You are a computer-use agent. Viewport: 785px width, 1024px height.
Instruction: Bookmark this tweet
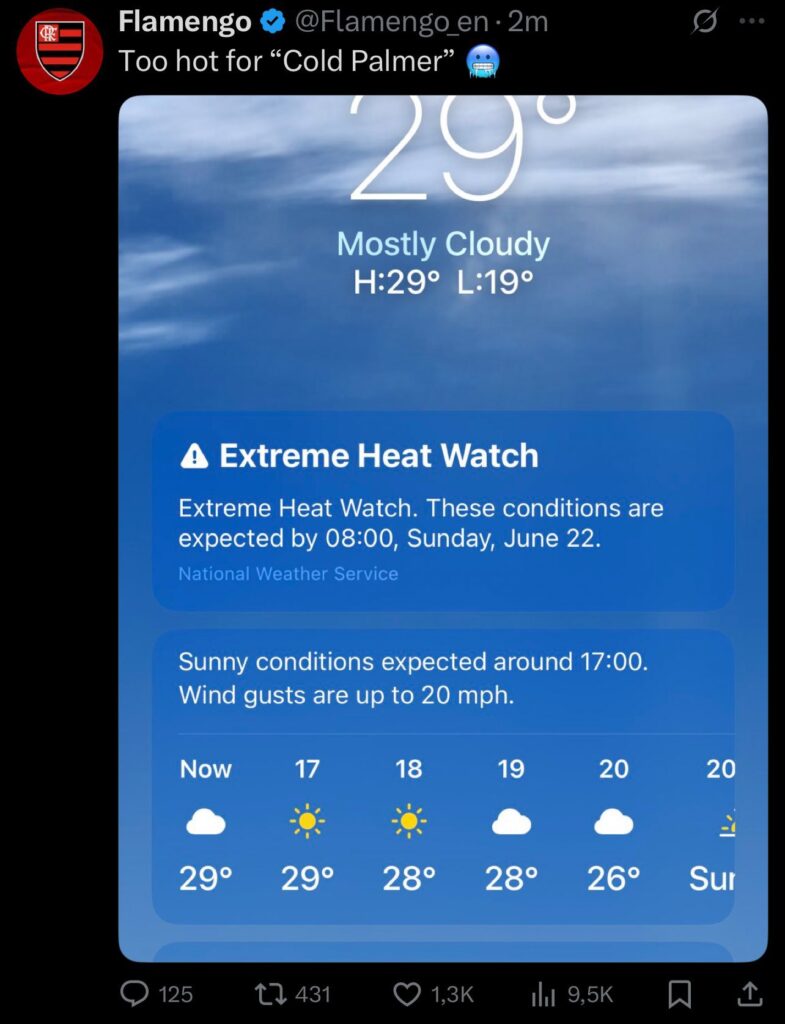pos(680,993)
